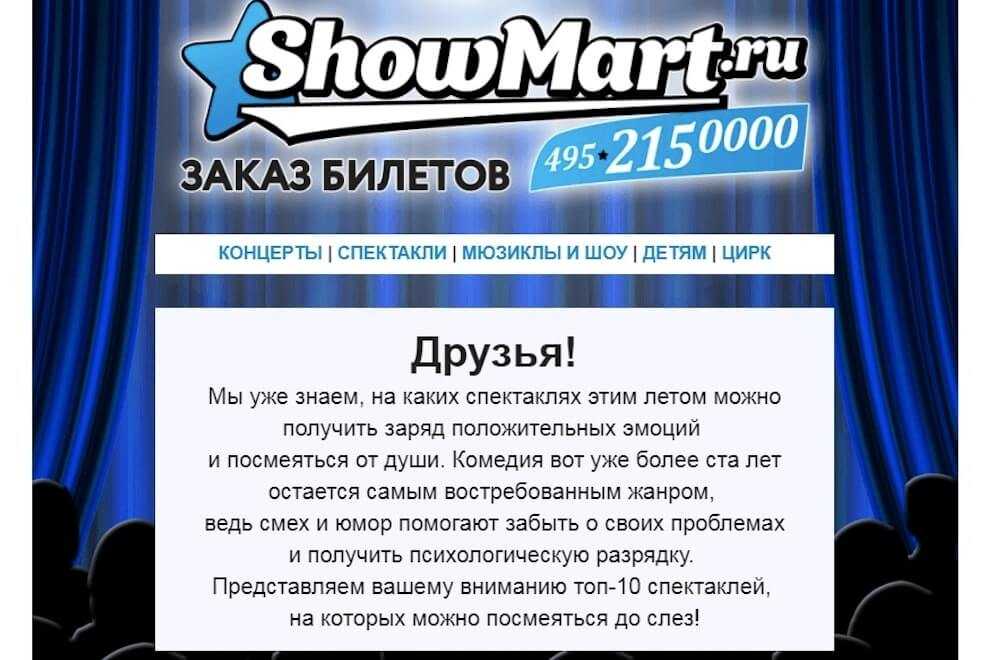Open the КОНЦЕРТЫ section link
Screen dimensions: 996x660
click(270, 253)
